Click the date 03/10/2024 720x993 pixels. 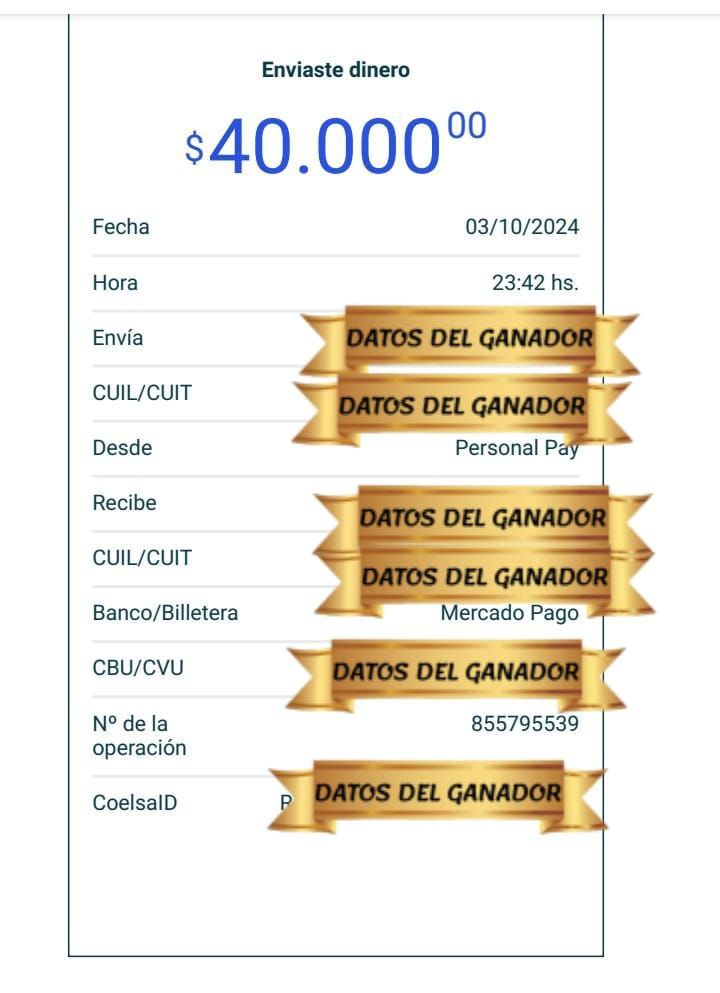pos(528,227)
